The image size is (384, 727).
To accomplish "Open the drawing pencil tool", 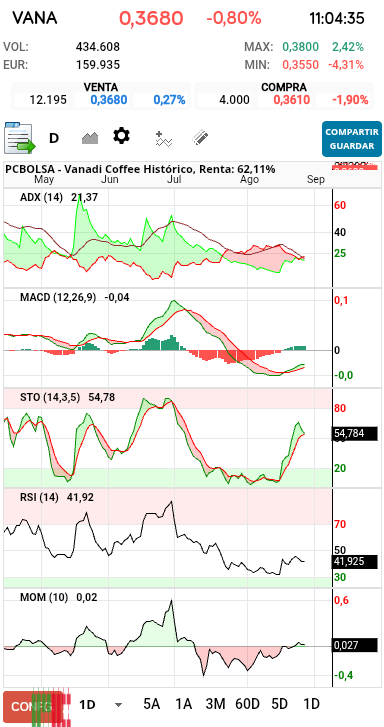I will 200,137.
